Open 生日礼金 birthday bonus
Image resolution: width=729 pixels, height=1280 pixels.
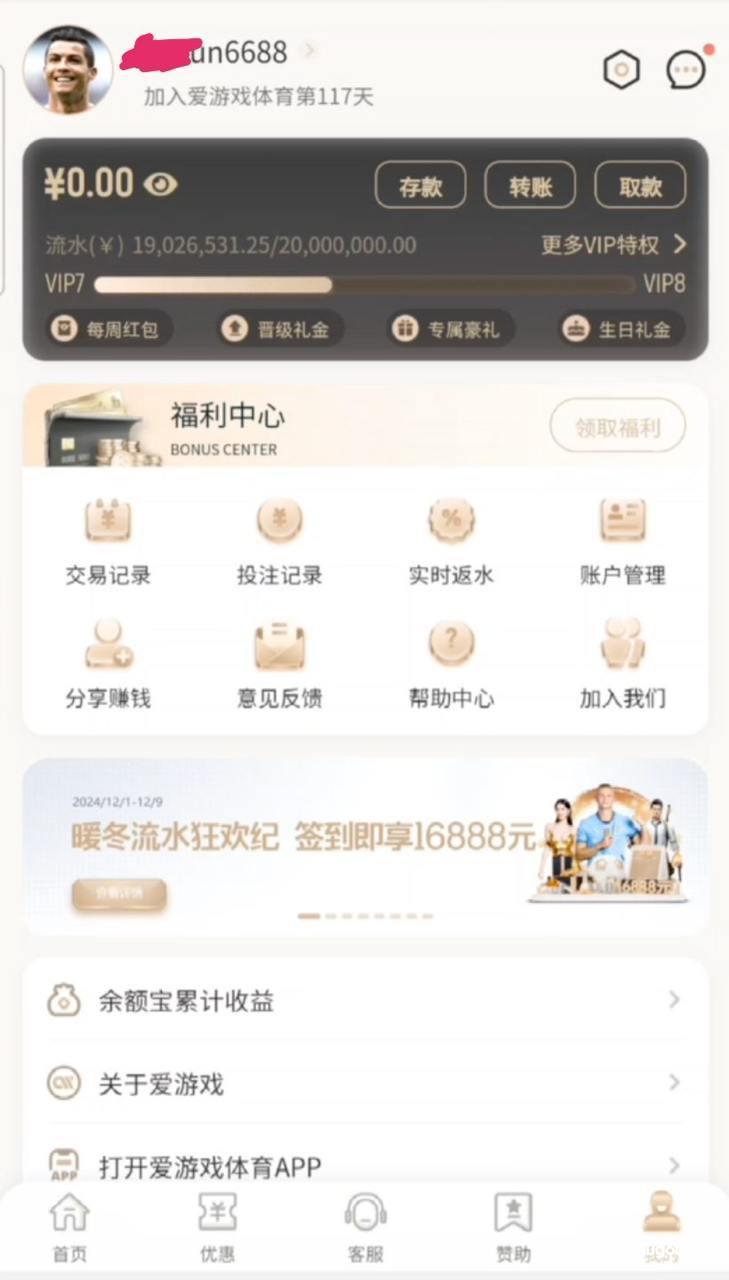[x=621, y=329]
